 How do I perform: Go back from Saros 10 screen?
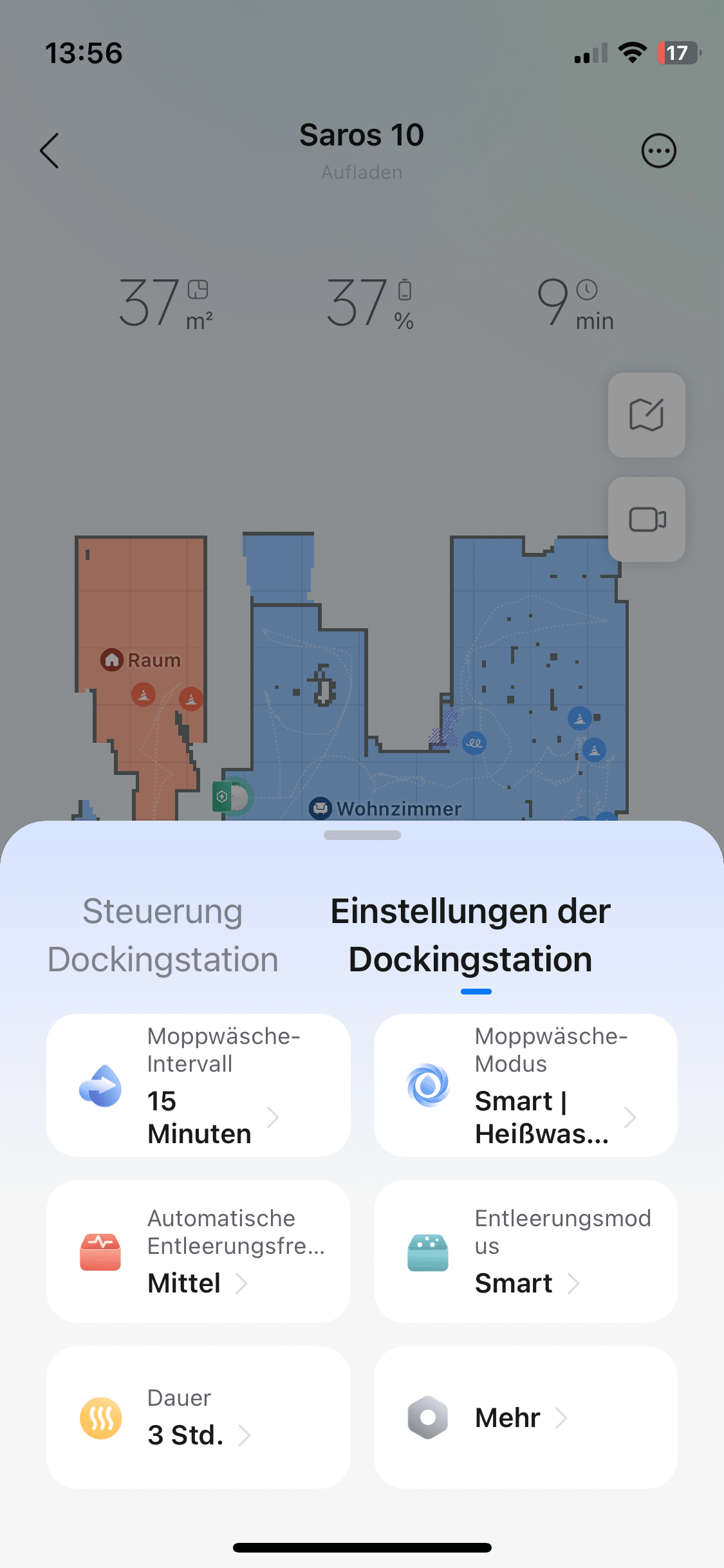click(x=50, y=151)
